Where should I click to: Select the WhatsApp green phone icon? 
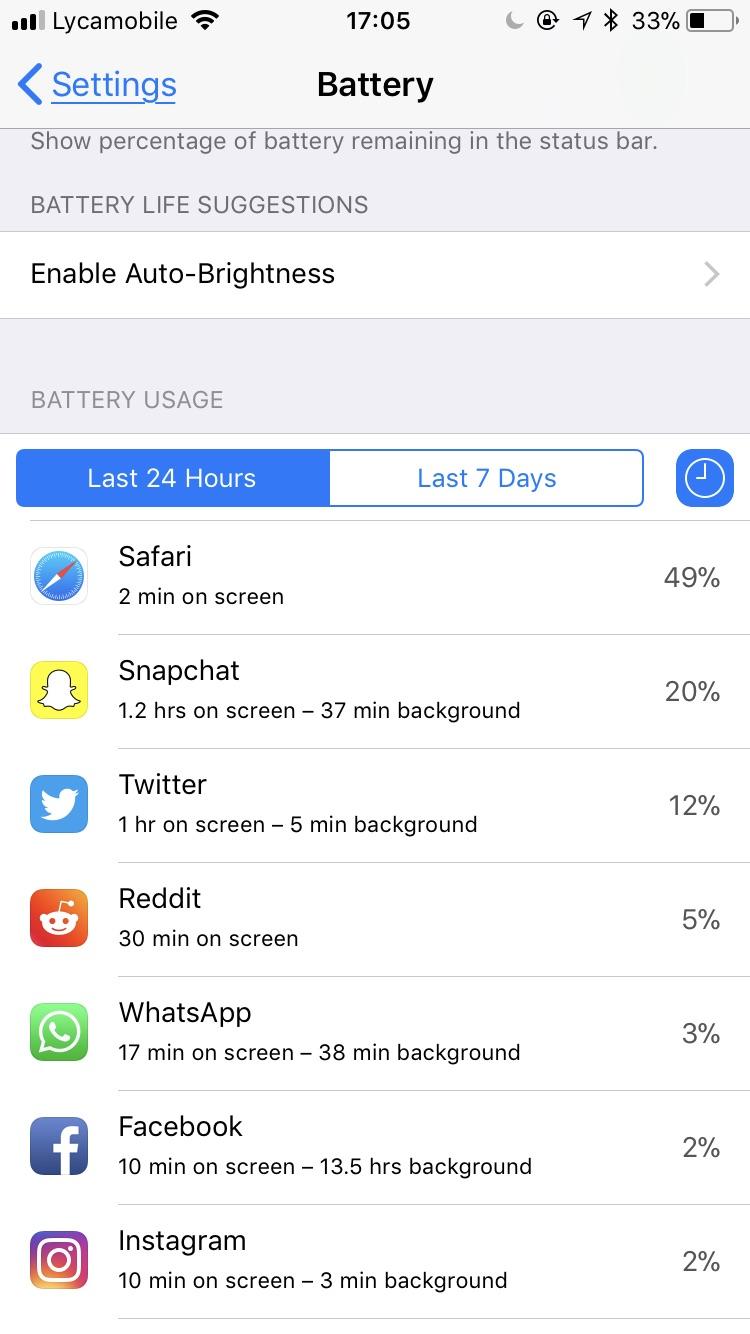pos(58,1032)
